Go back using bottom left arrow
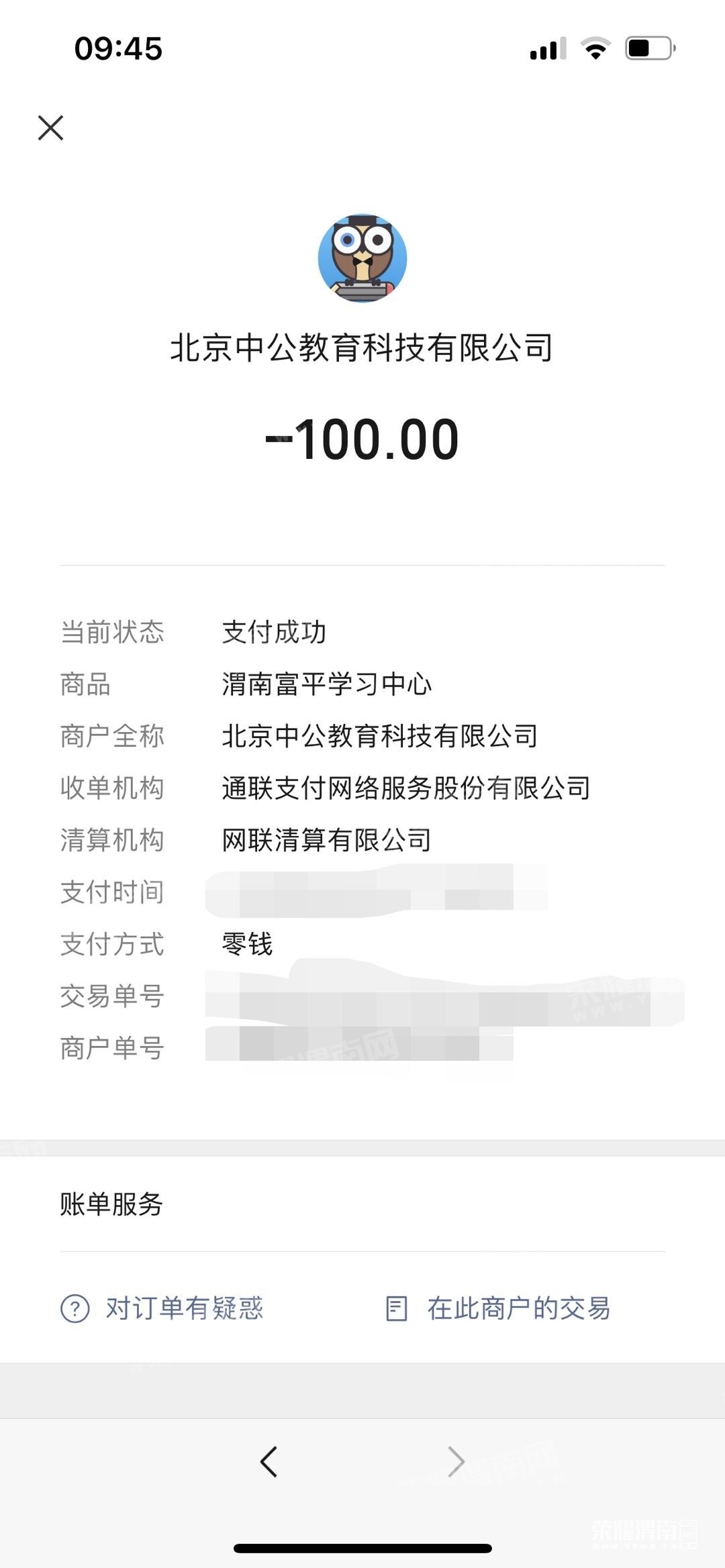Viewport: 725px width, 1568px height. [269, 1461]
